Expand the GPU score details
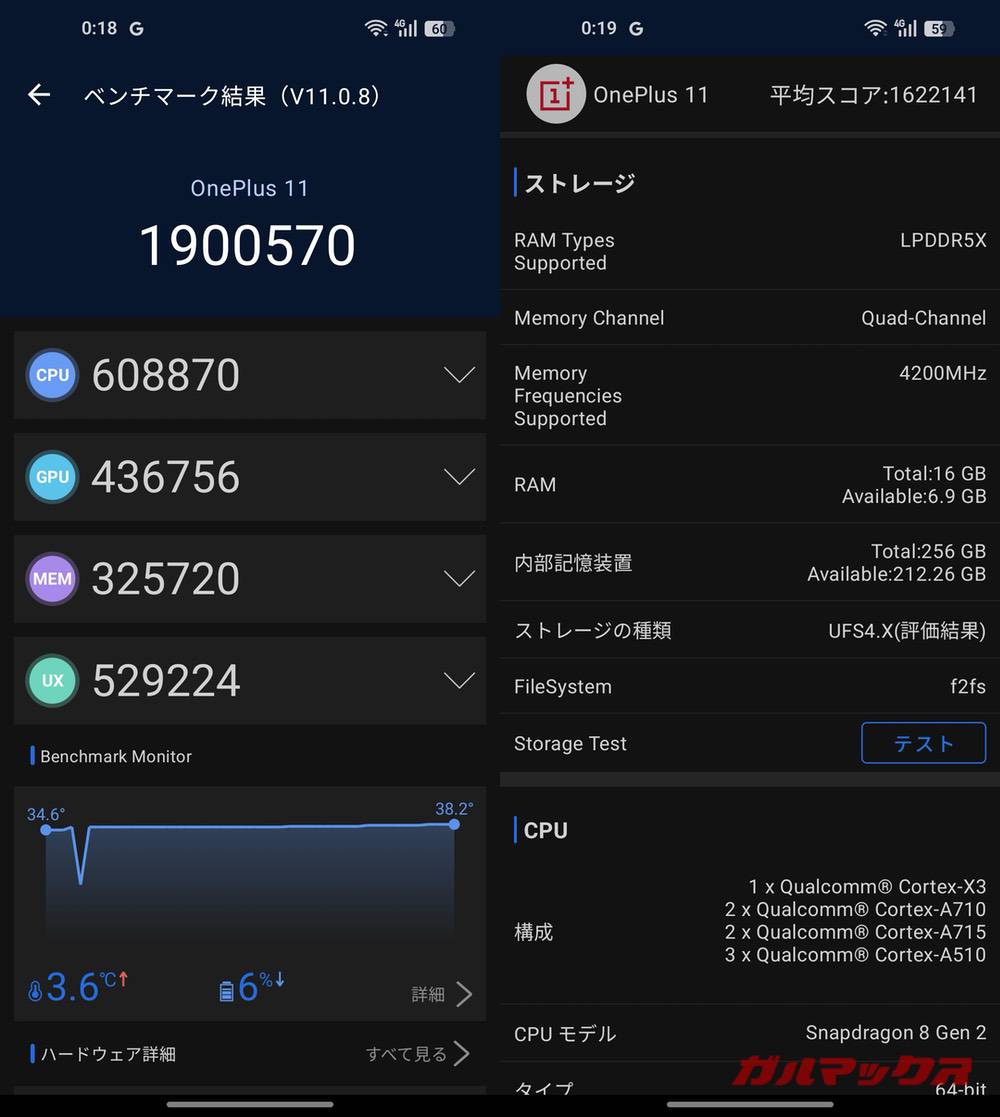 pyautogui.click(x=459, y=477)
